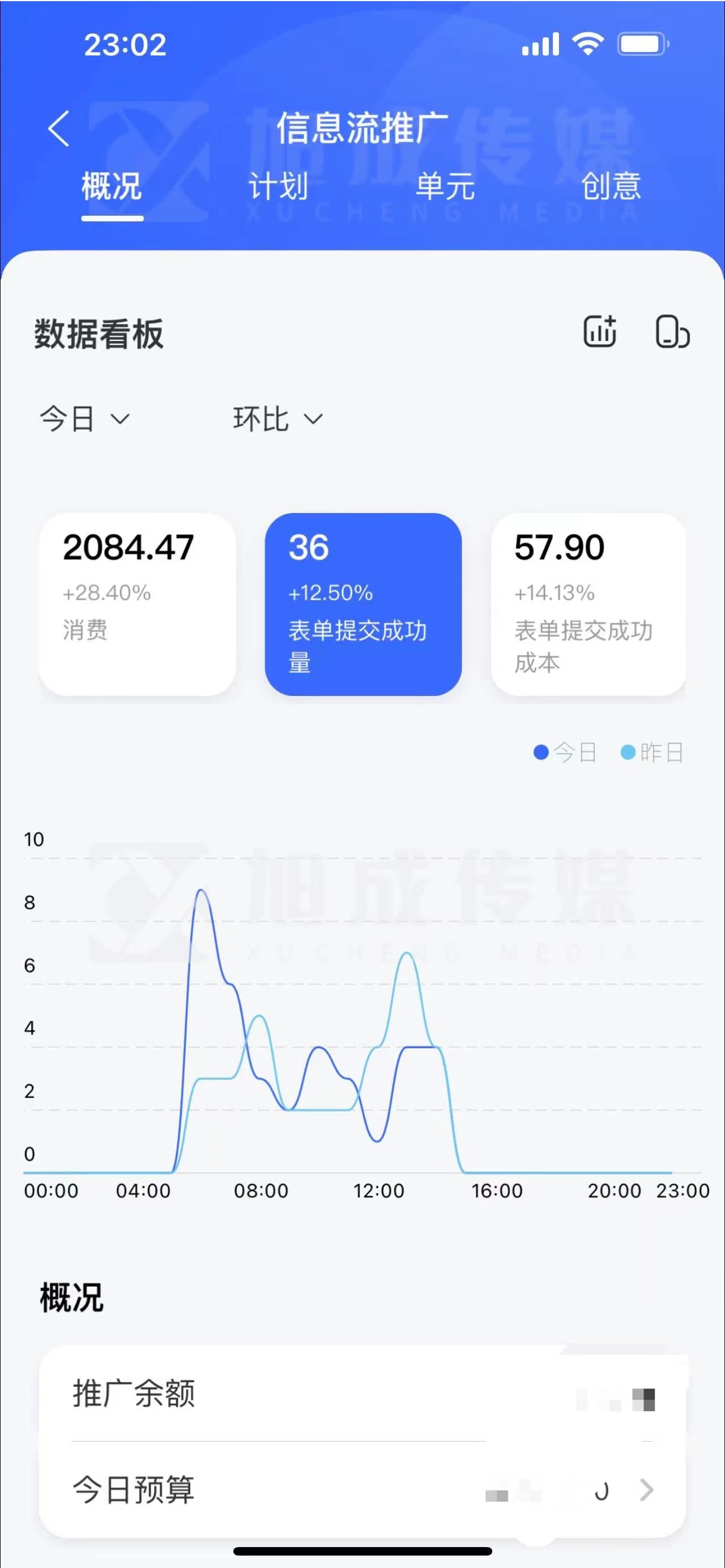
Task: Switch to the 创意 tab
Action: pyautogui.click(x=611, y=186)
